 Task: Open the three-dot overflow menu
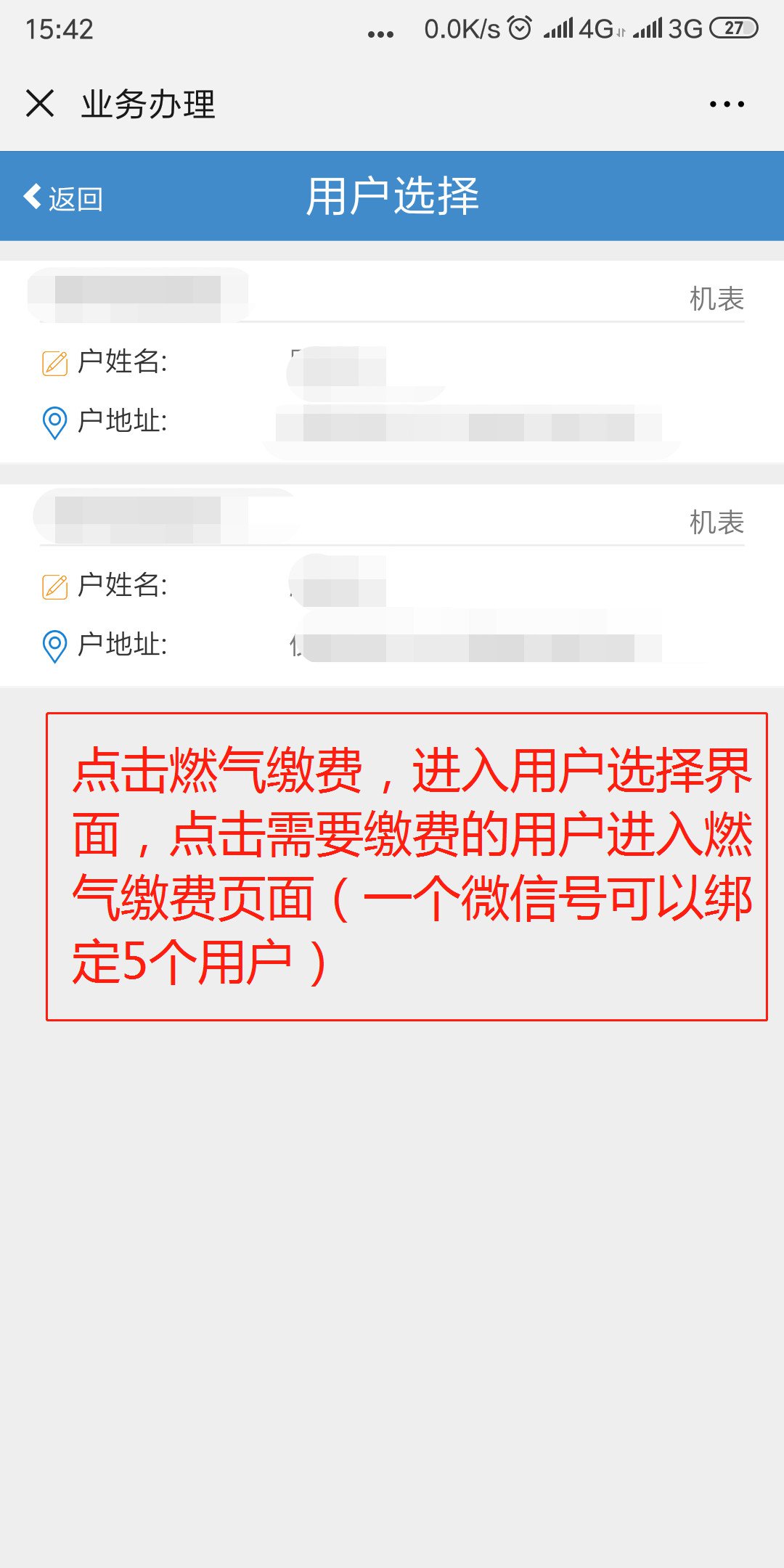point(727,104)
